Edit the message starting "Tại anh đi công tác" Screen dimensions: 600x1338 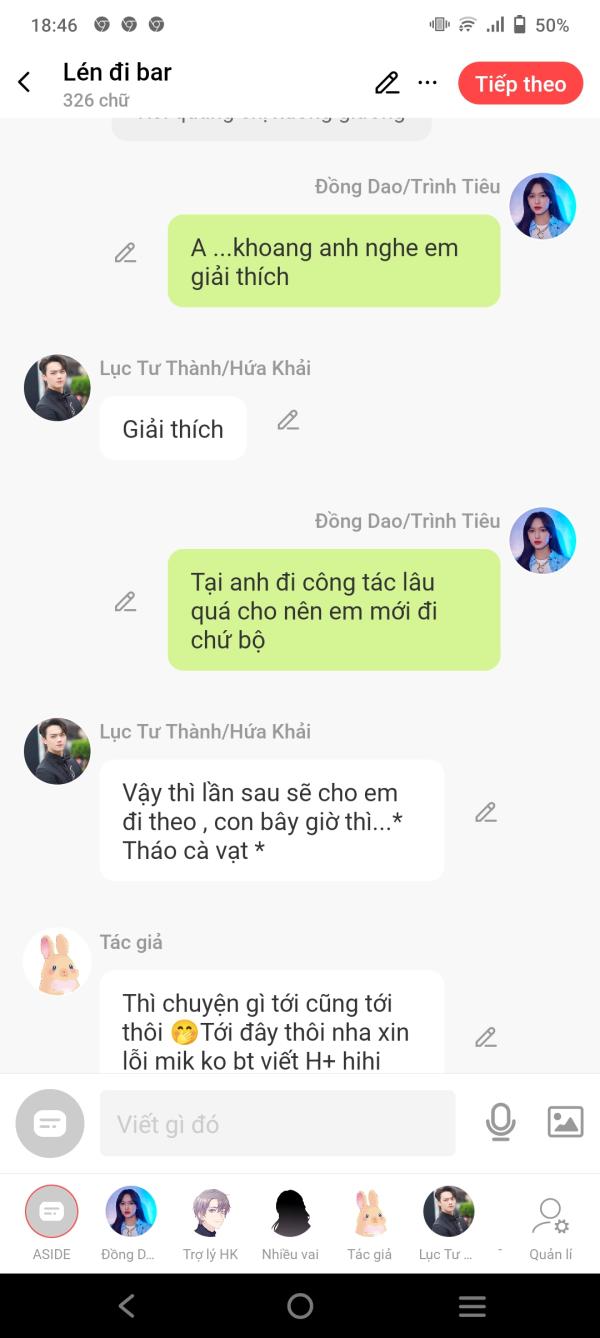125,602
